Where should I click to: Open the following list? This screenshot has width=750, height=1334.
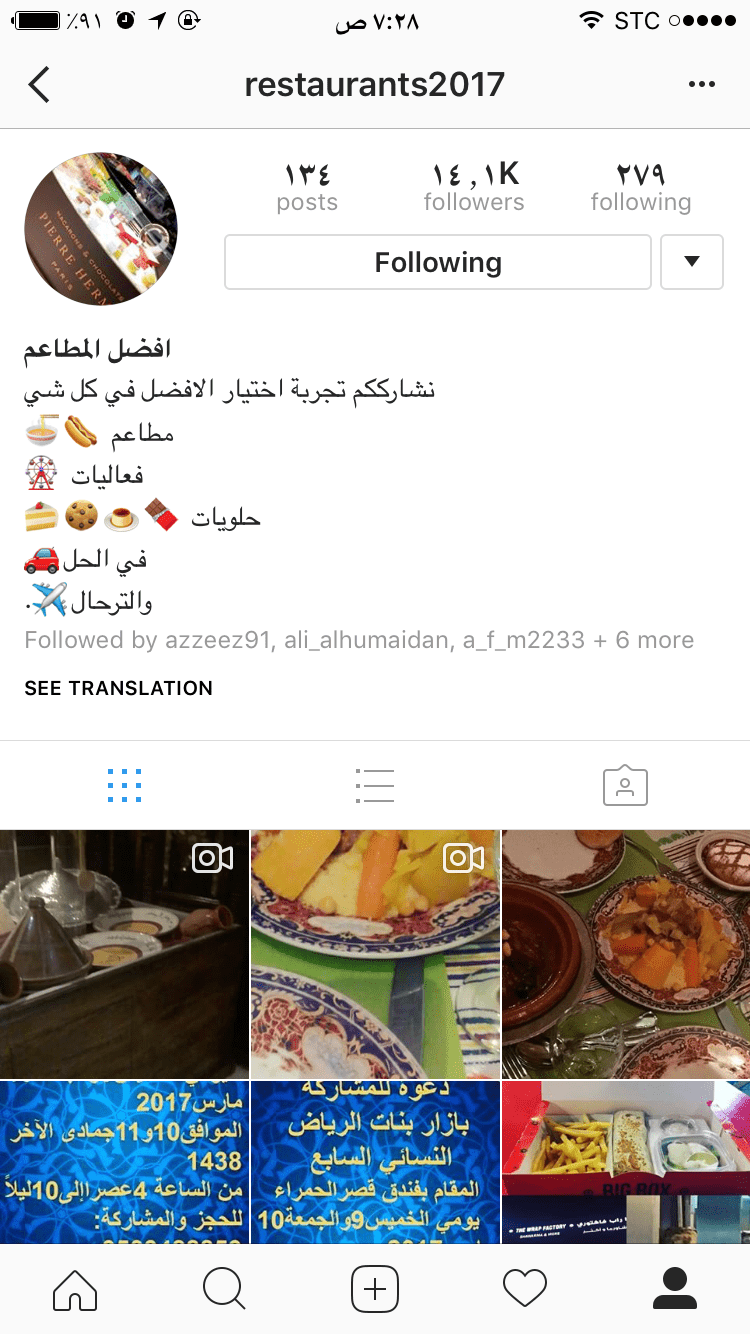coord(641,187)
